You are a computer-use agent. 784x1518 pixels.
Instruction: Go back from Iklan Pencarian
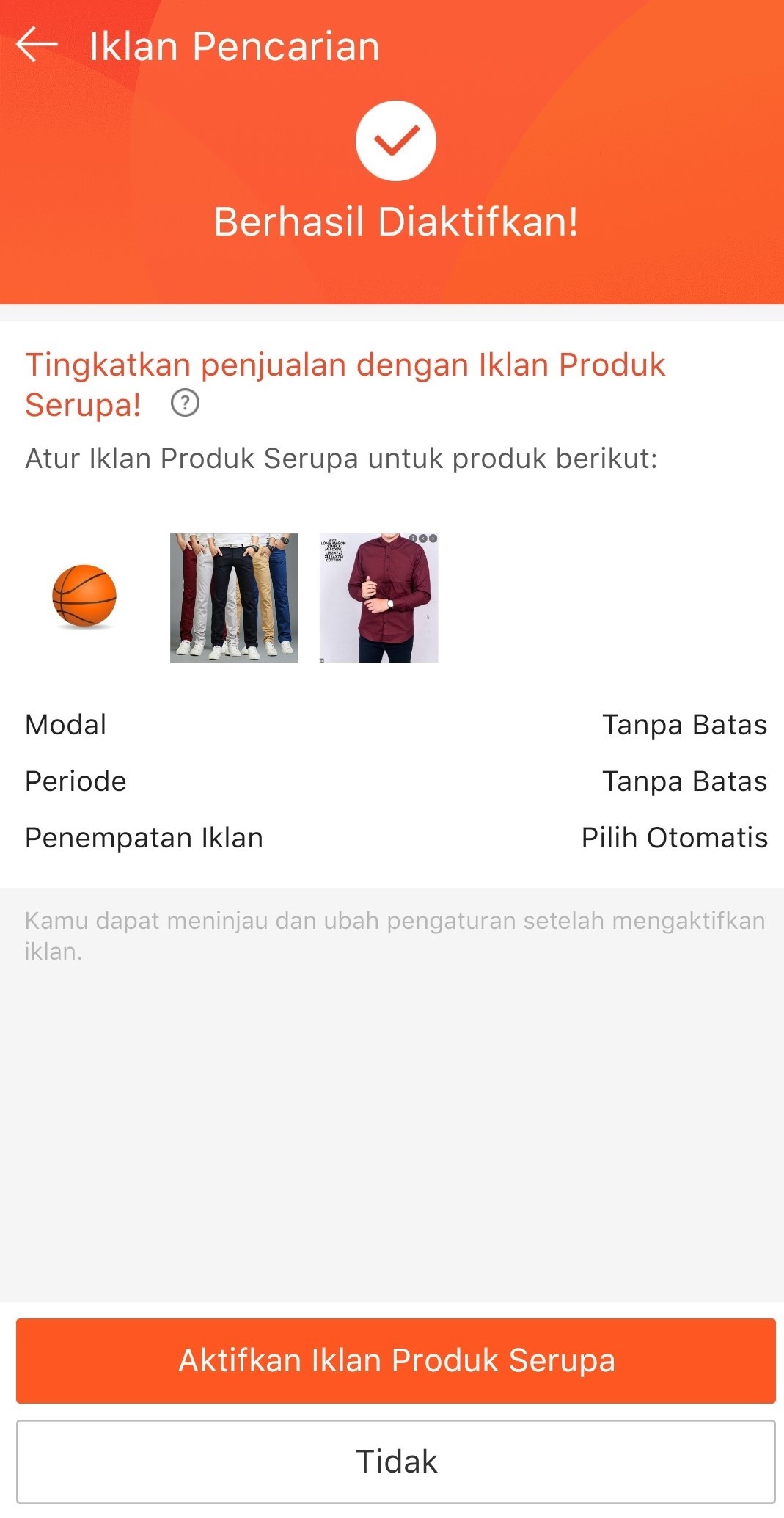[37, 45]
